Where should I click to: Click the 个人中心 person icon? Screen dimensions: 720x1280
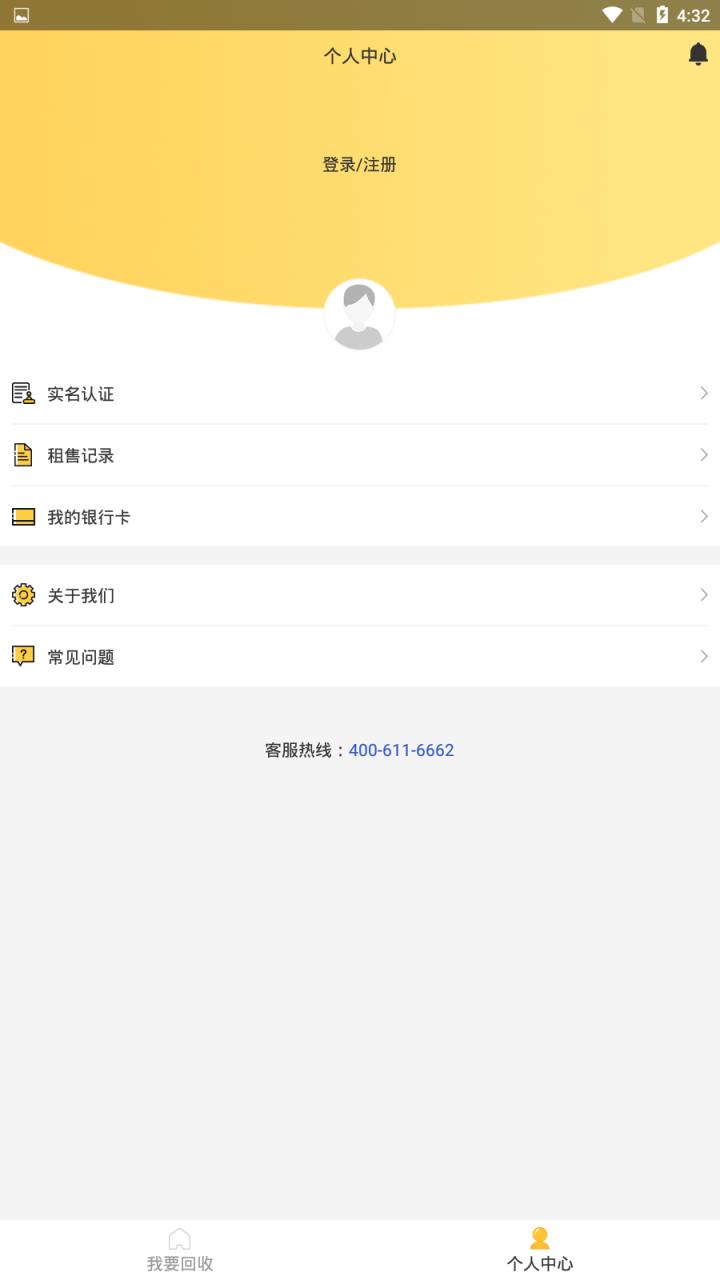coord(539,1238)
